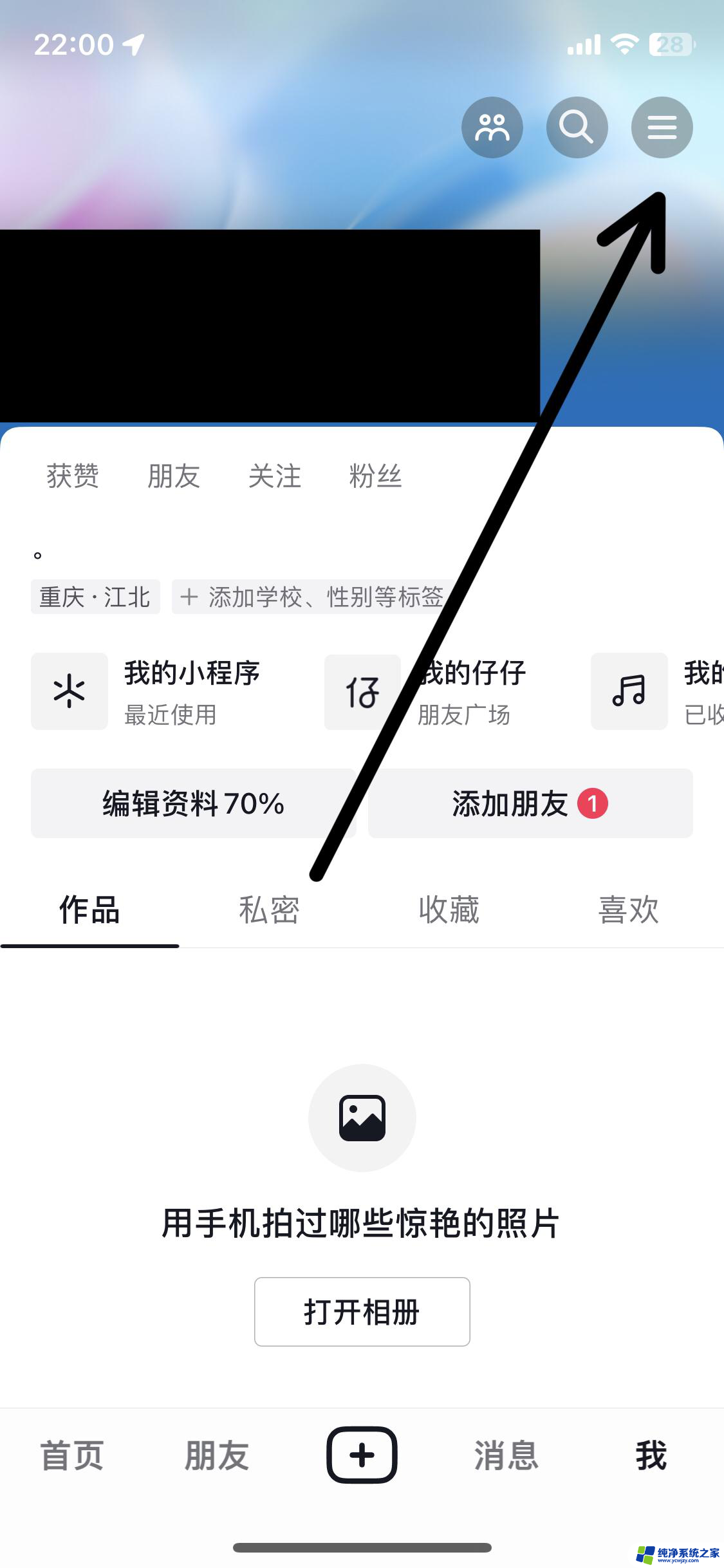Switch to the 私密 tab
The height and width of the screenshot is (1568, 724).
click(x=269, y=910)
